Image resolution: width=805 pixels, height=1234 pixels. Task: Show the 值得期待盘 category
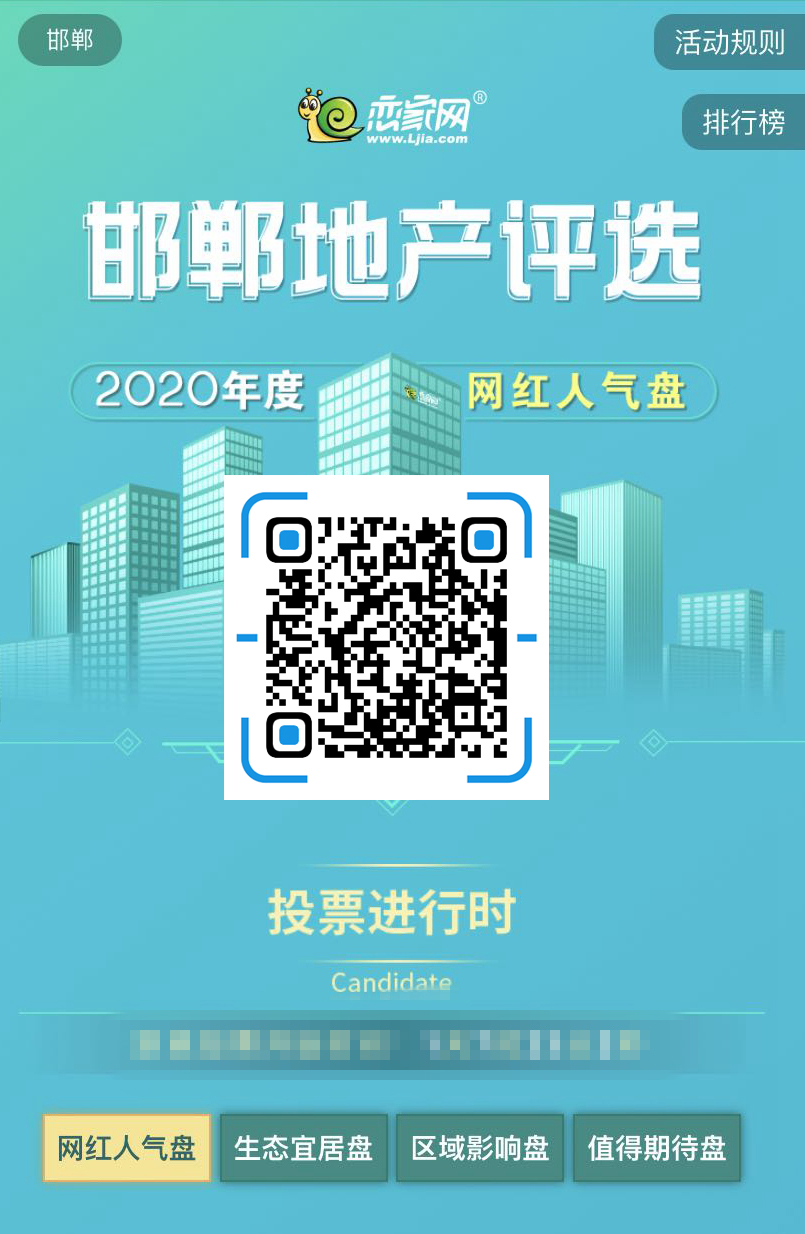click(x=657, y=1148)
